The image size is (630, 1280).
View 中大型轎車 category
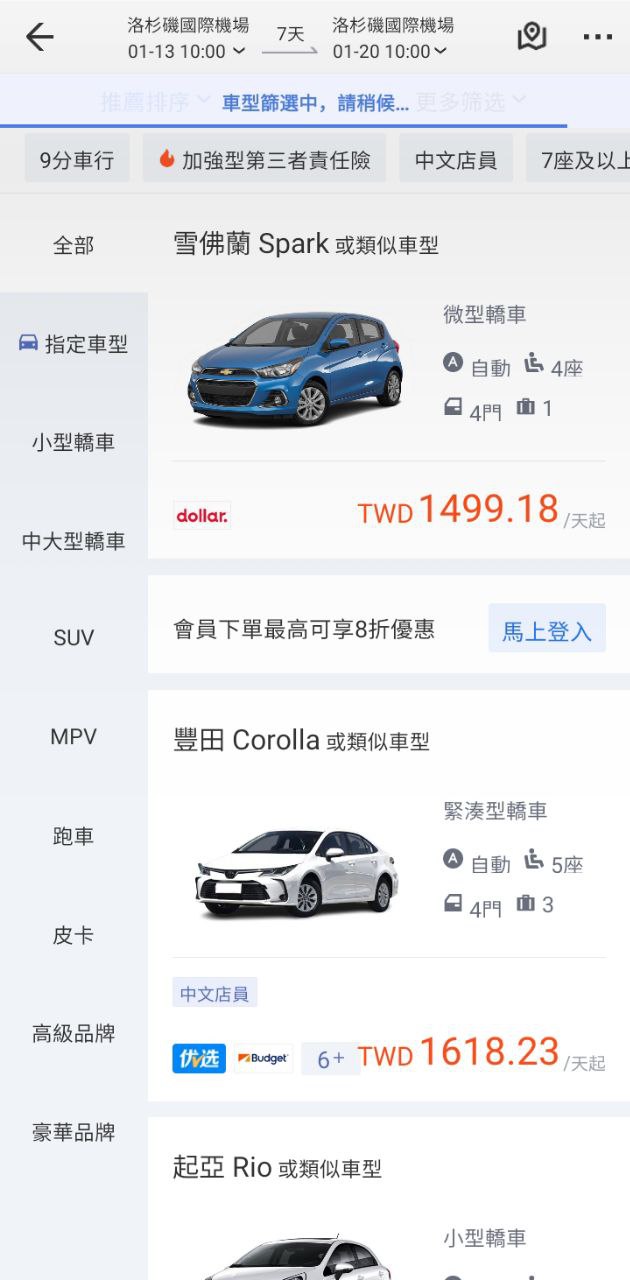(x=73, y=541)
